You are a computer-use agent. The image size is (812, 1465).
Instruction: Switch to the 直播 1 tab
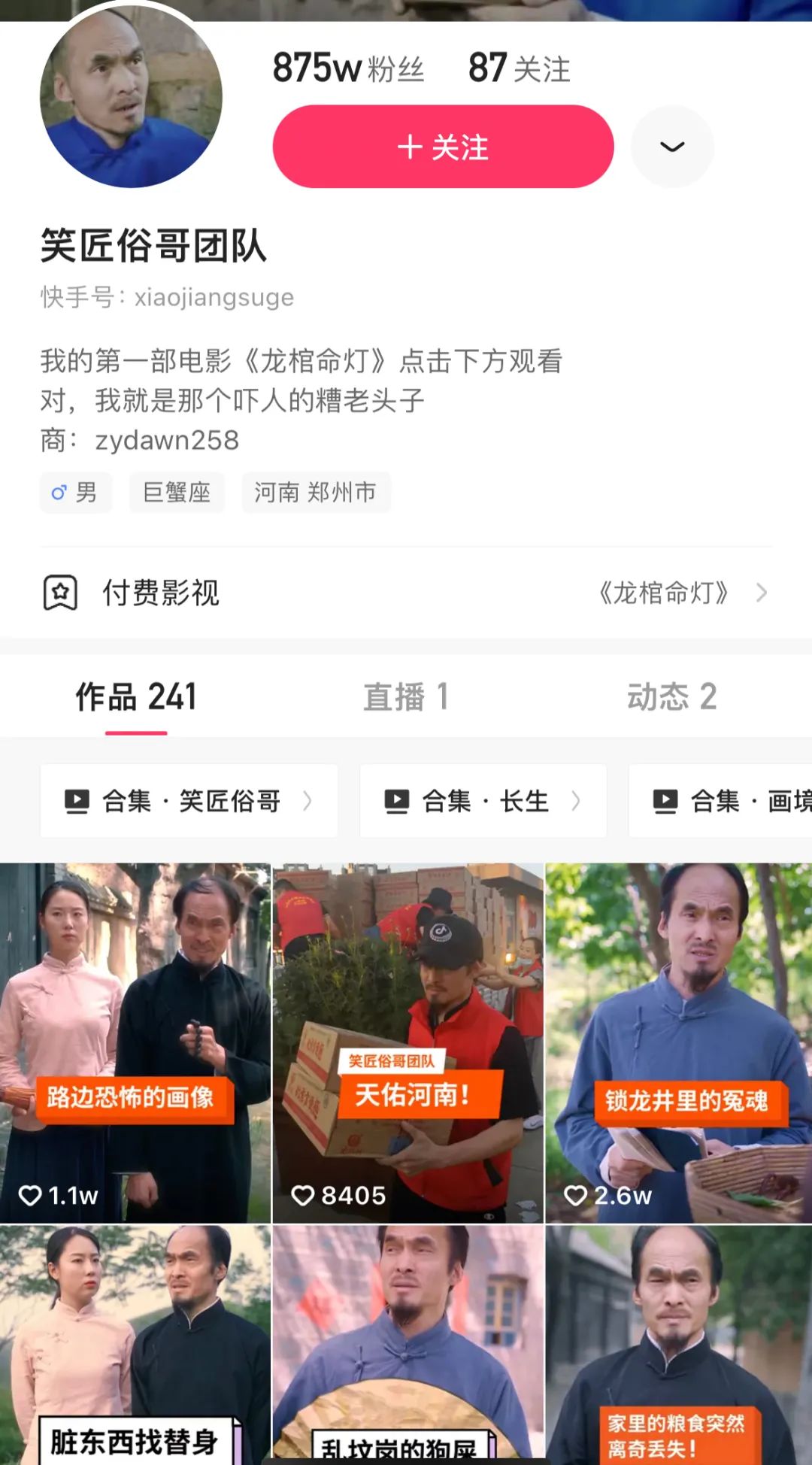[406, 697]
